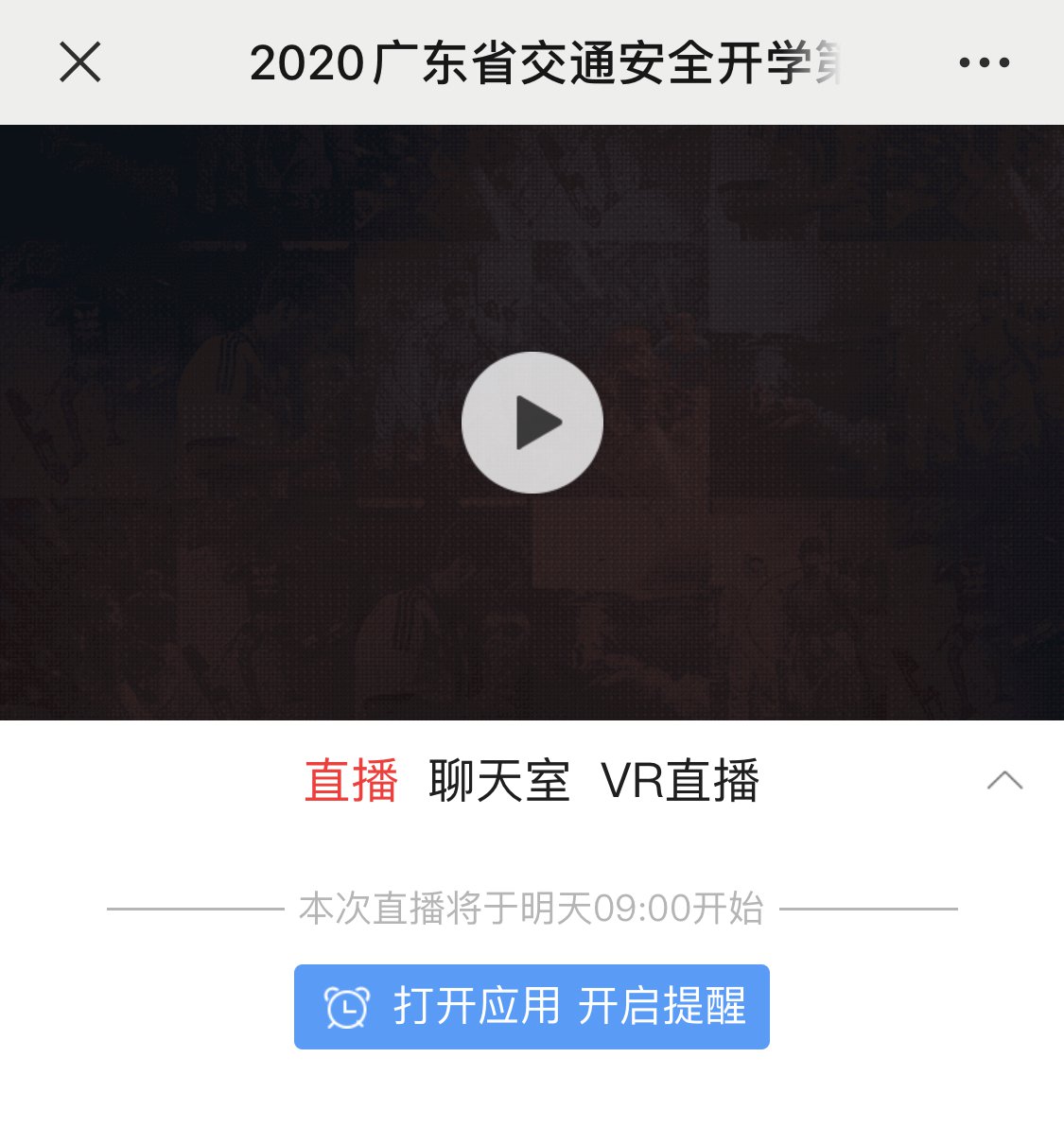The height and width of the screenshot is (1127, 1064).
Task: Play the live stream video
Action: coord(532,423)
